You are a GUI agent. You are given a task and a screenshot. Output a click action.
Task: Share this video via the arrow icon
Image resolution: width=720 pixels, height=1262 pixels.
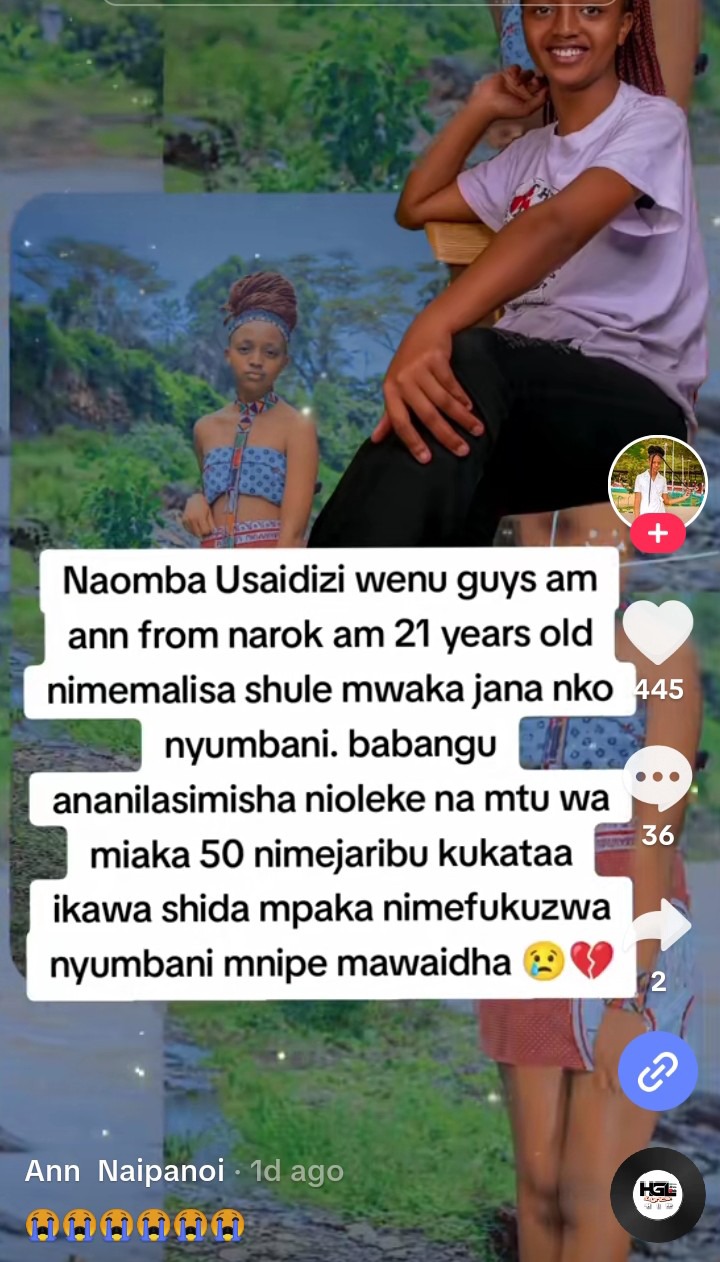pyautogui.click(x=662, y=926)
